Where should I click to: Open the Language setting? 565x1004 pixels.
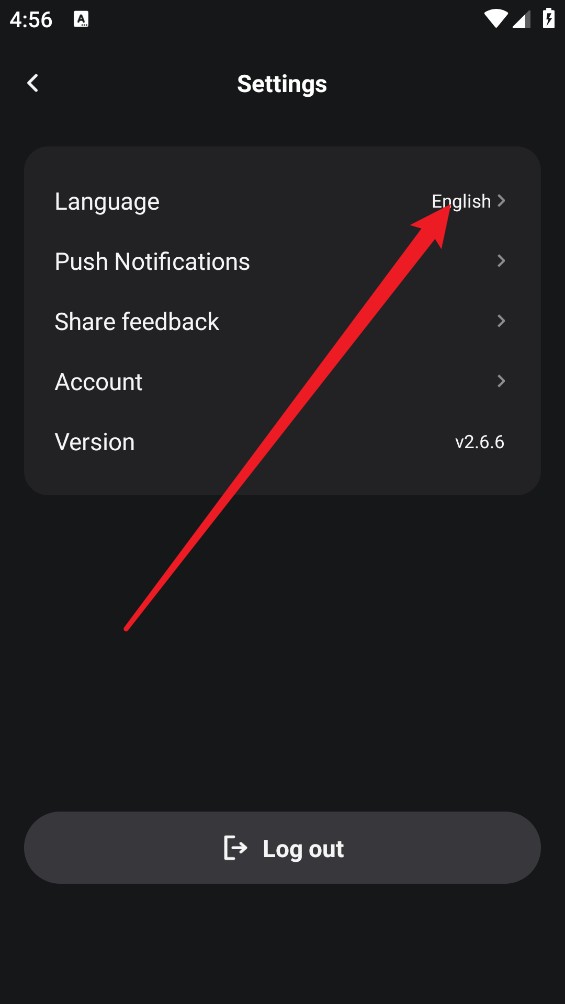(282, 202)
